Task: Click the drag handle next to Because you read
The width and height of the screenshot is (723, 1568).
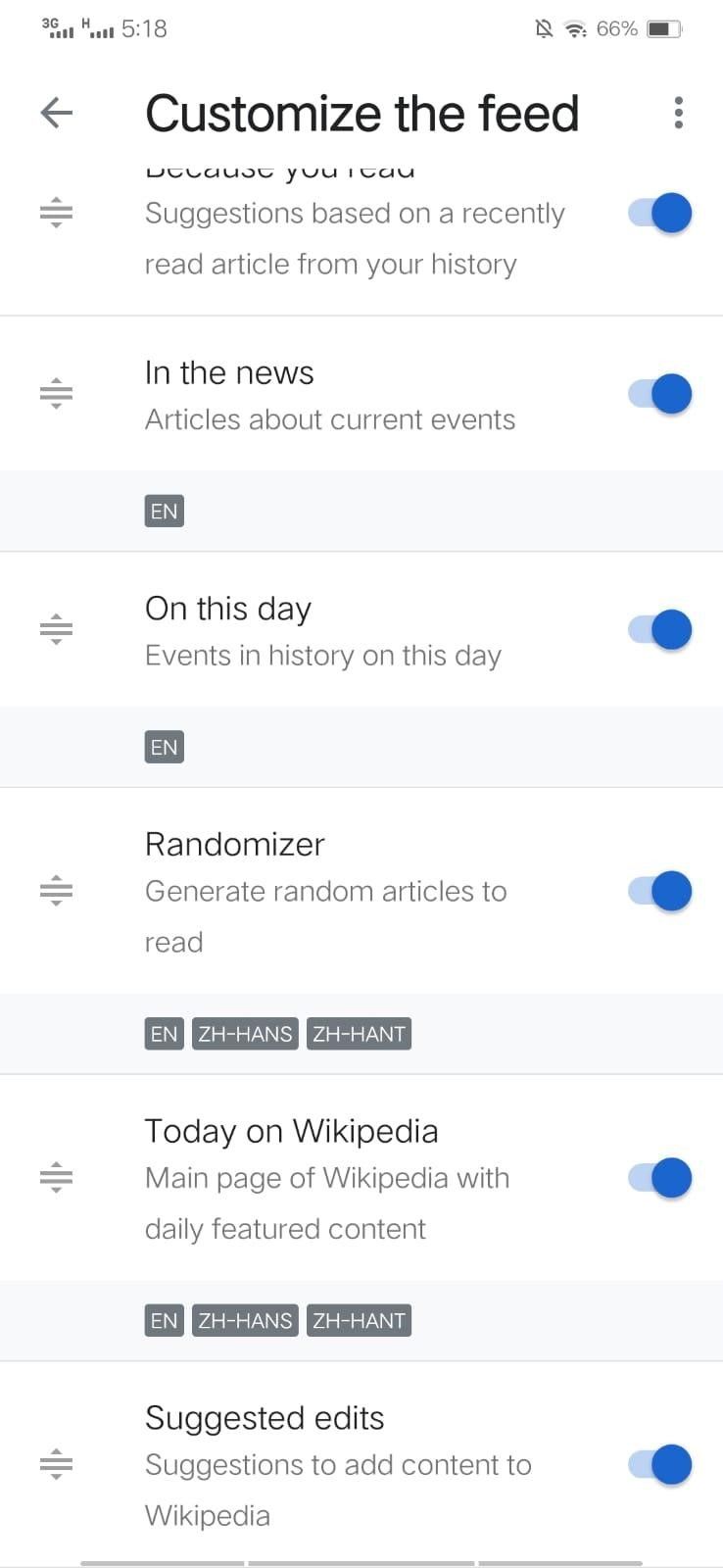Action: [x=56, y=213]
